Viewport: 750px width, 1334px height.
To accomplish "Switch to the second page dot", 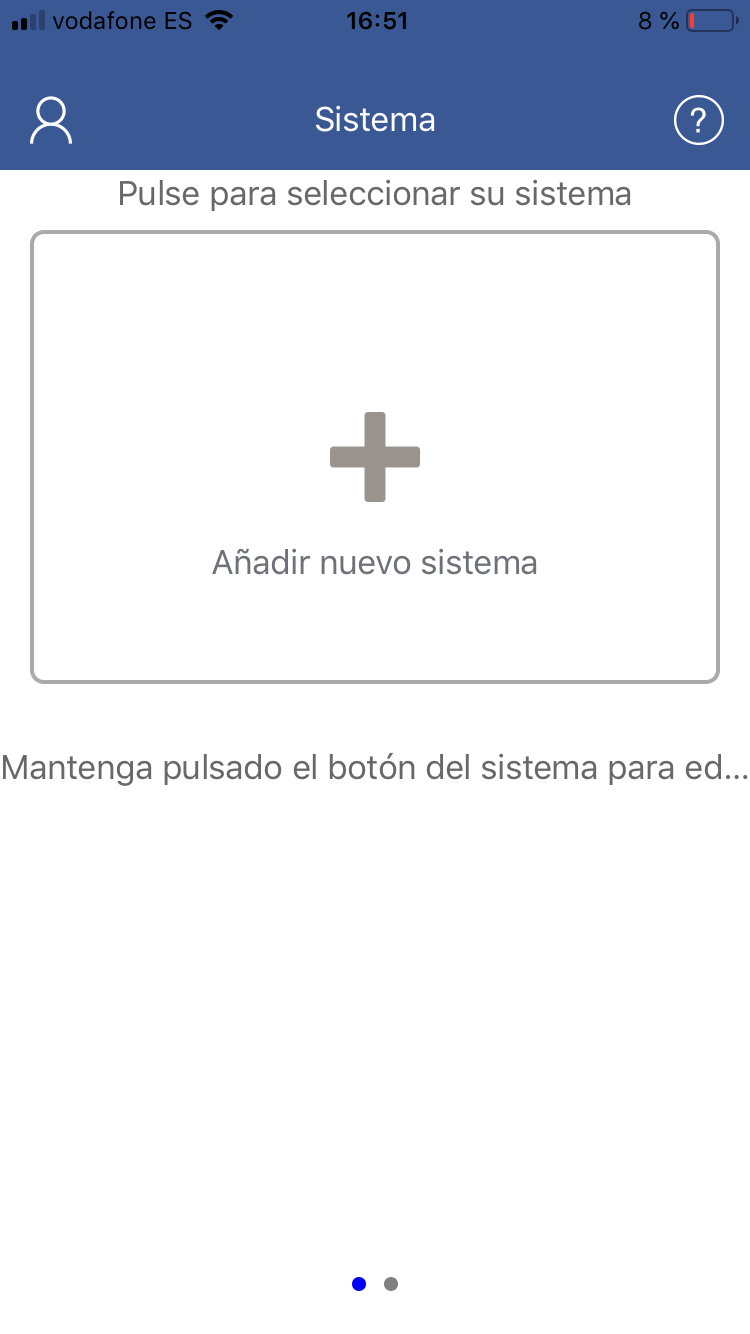I will (x=391, y=1284).
